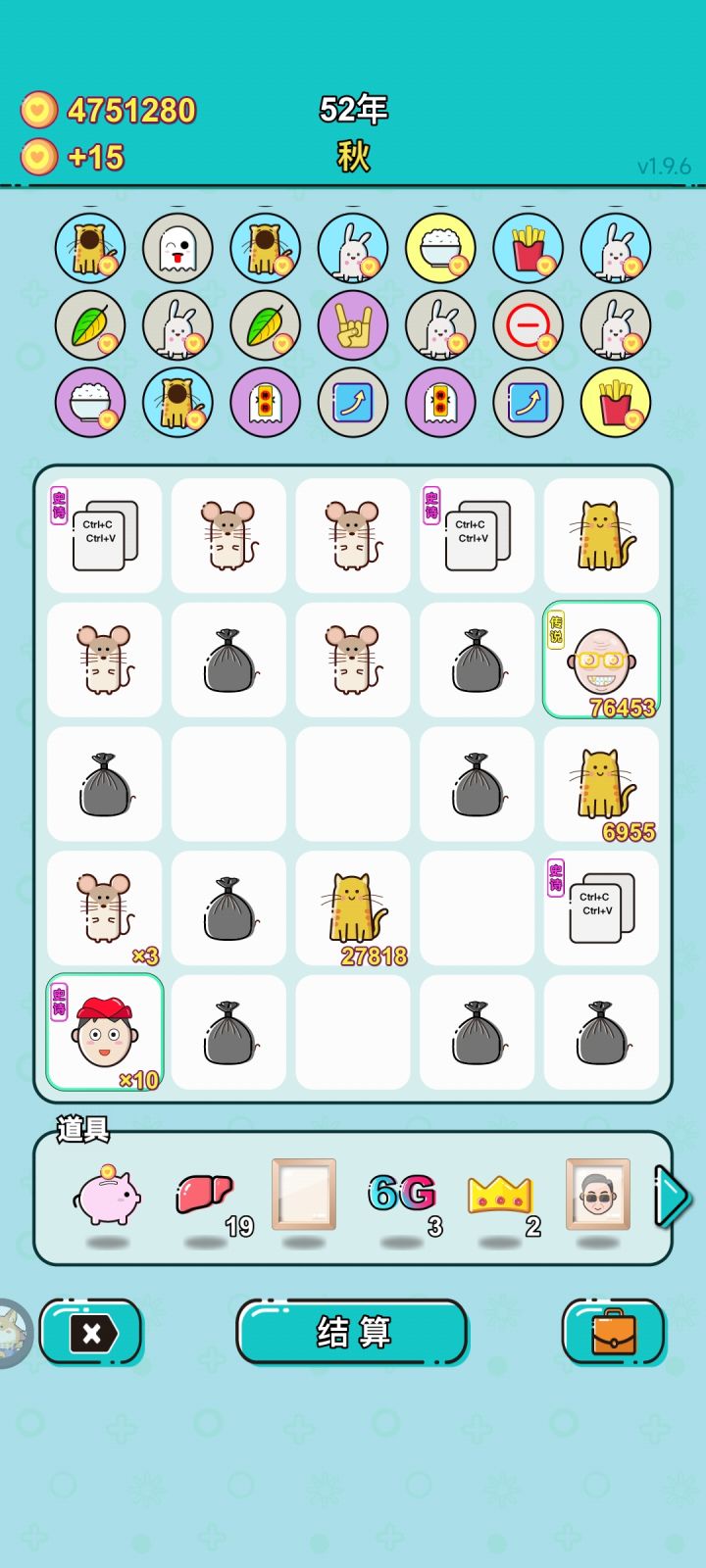Select the red-cap boy tile marked ×10
Screen dimensions: 706x1568
[104, 1031]
